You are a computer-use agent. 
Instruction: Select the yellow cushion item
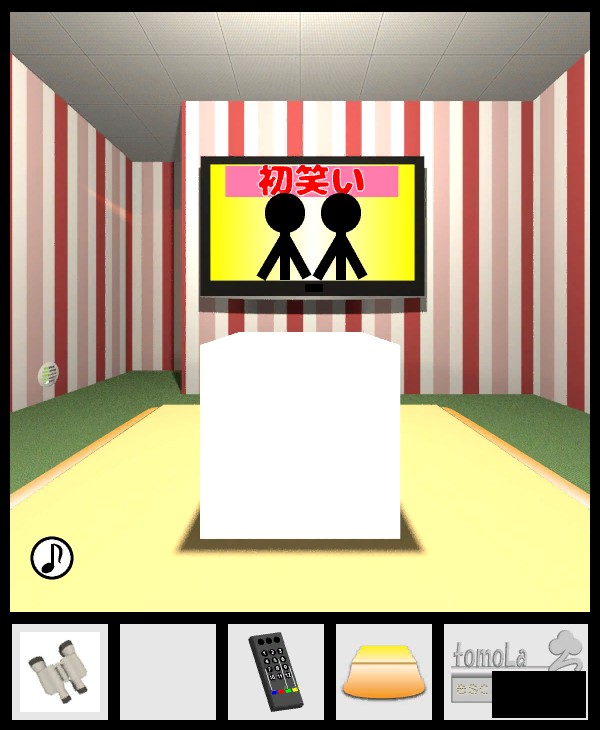coord(383,672)
